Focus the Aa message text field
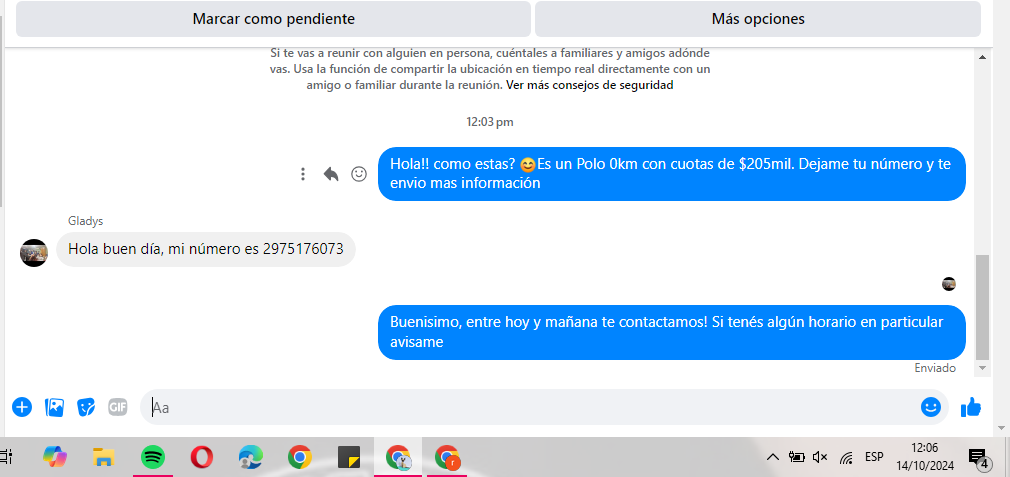 [x=530, y=407]
